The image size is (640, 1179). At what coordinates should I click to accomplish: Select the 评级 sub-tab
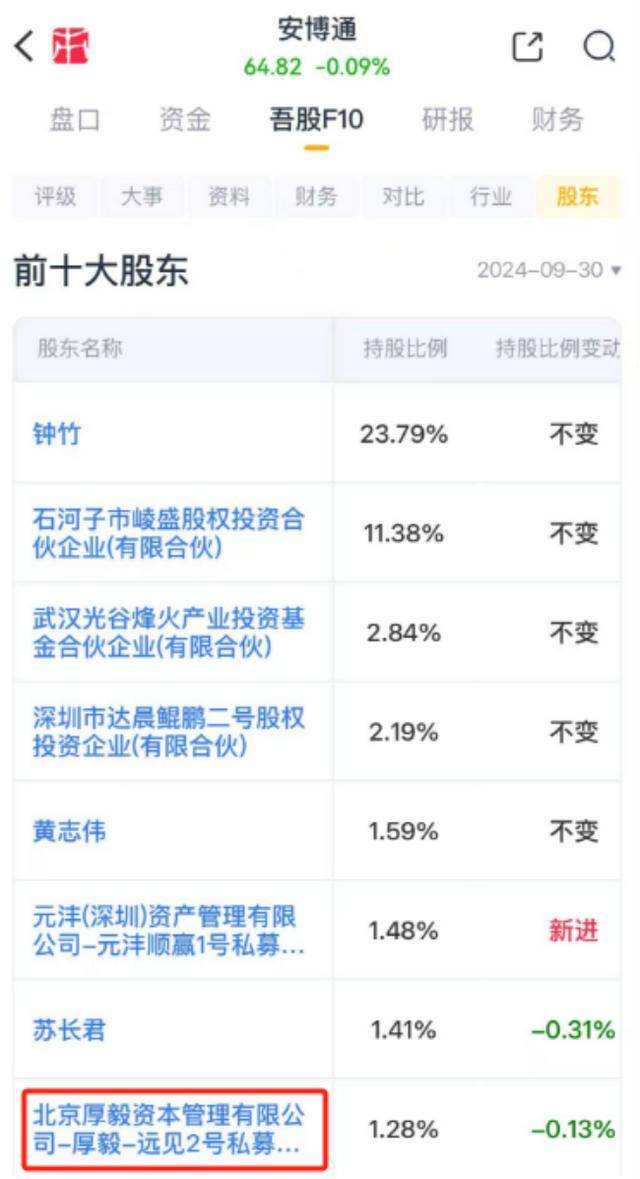click(x=55, y=197)
